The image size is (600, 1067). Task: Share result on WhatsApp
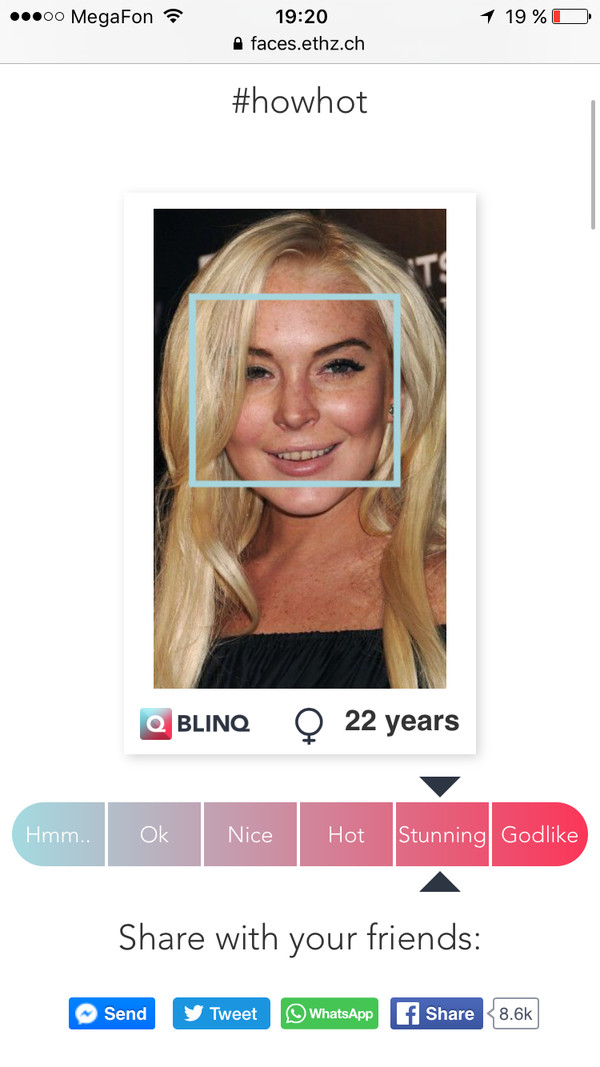click(x=330, y=1013)
